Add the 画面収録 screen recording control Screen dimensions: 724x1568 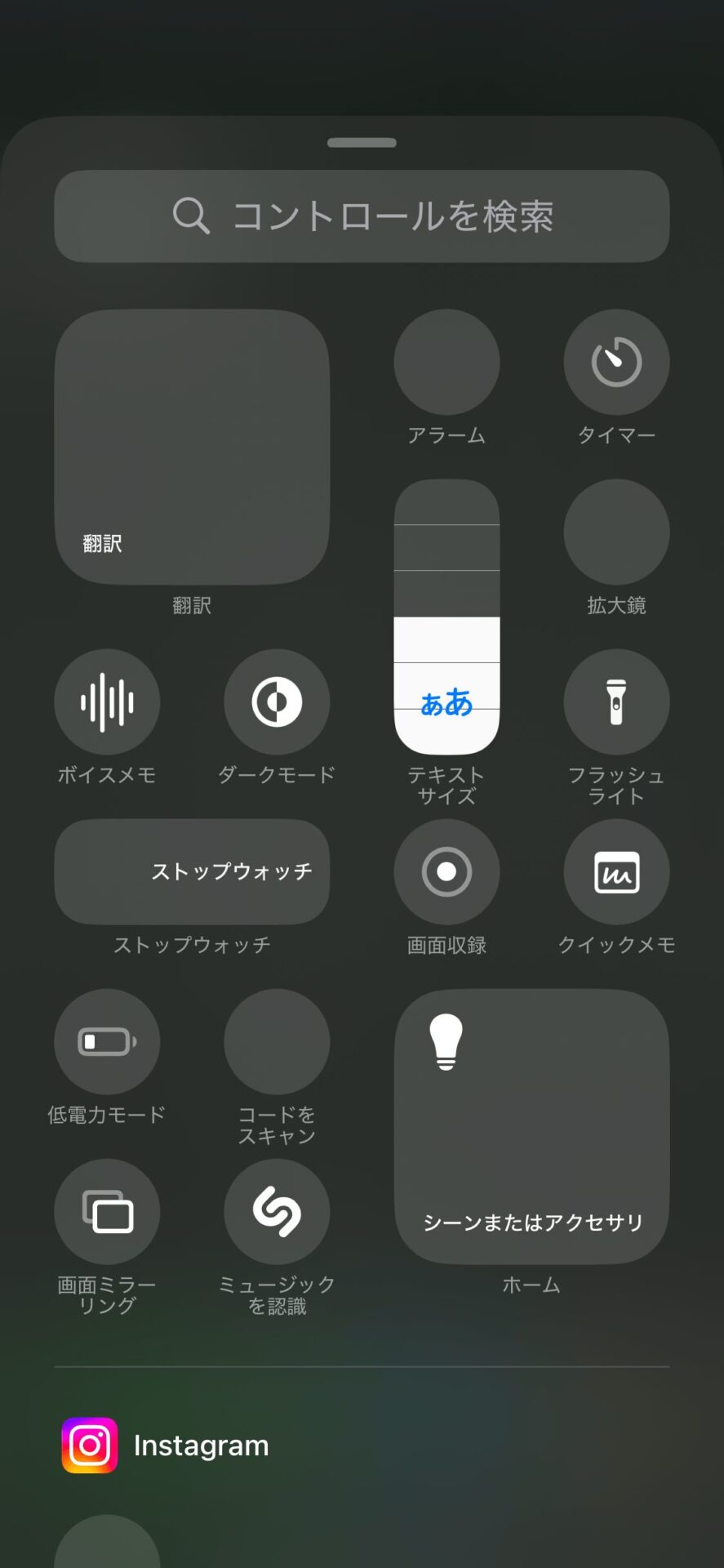point(446,871)
